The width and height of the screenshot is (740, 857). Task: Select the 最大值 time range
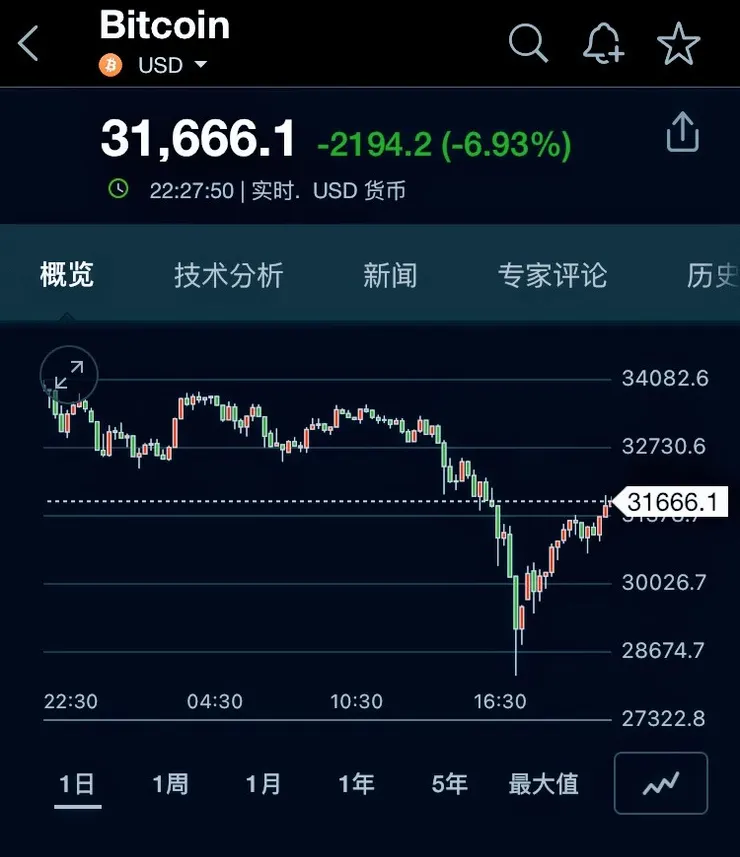tap(543, 784)
